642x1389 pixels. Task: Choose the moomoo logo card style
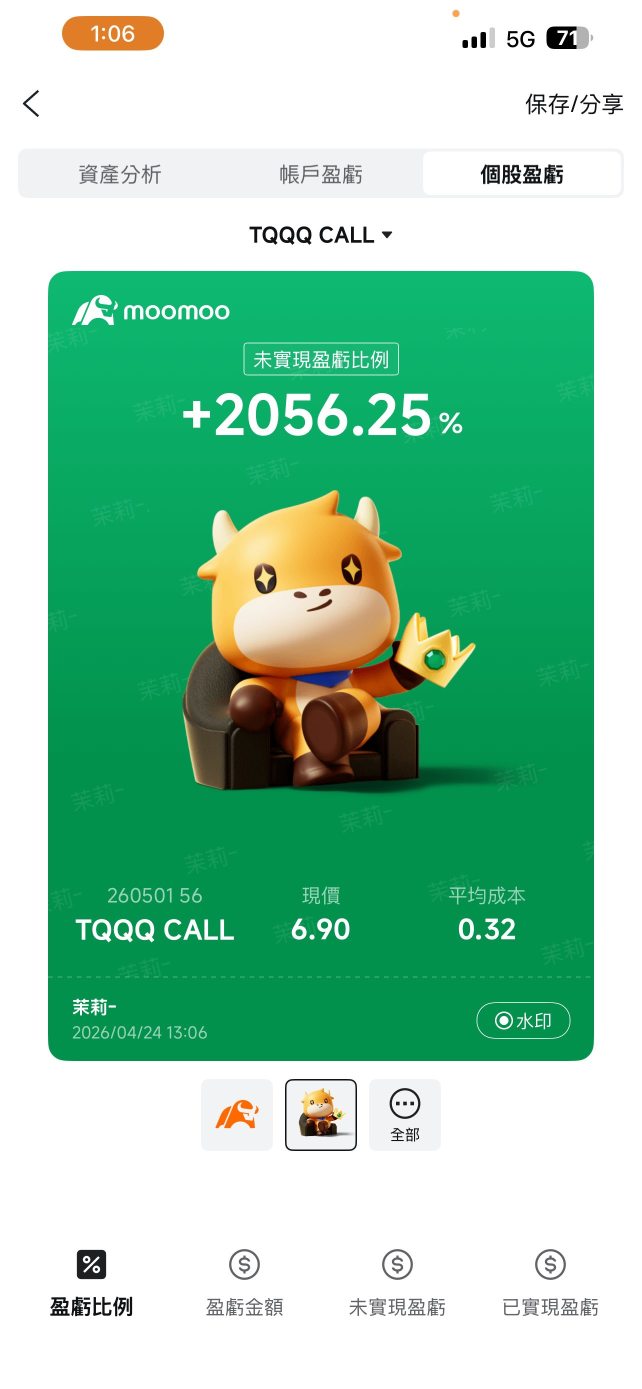pyautogui.click(x=237, y=1115)
